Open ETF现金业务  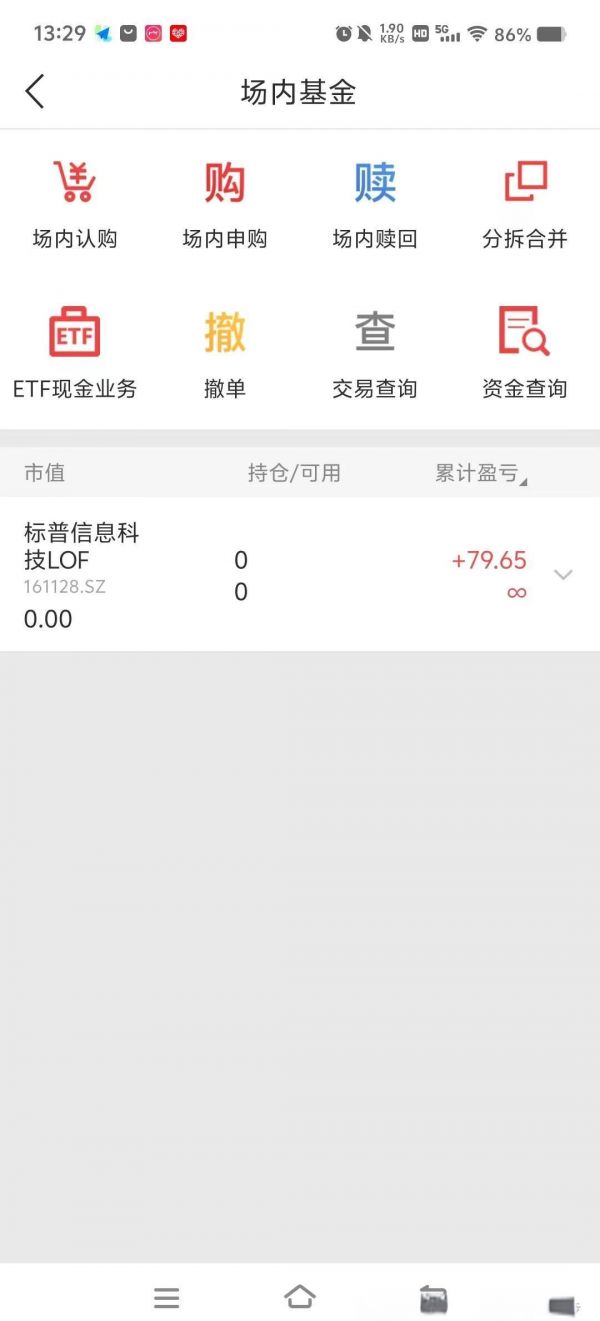[x=75, y=355]
